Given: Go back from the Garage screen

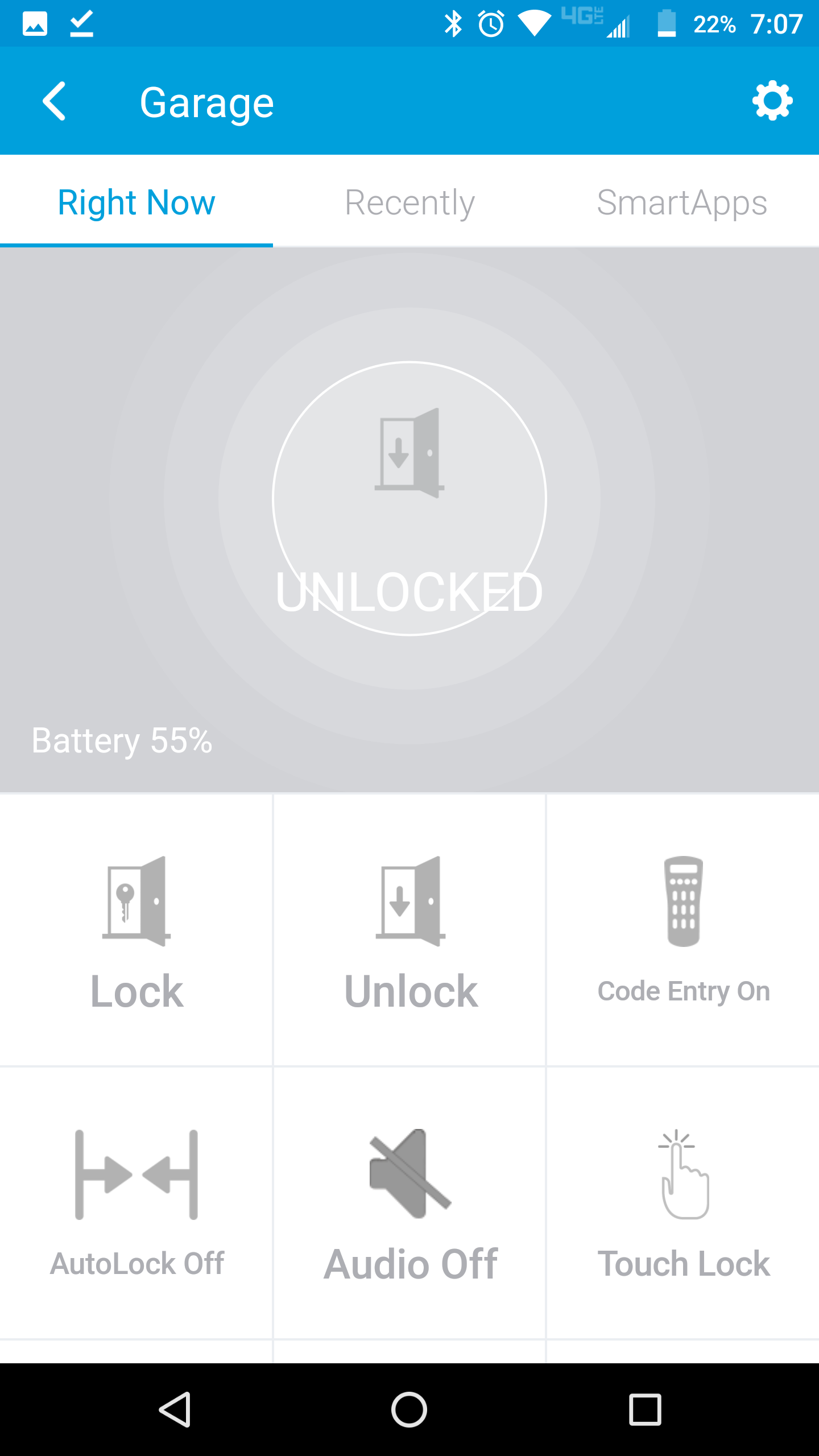Looking at the screenshot, I should tap(55, 101).
